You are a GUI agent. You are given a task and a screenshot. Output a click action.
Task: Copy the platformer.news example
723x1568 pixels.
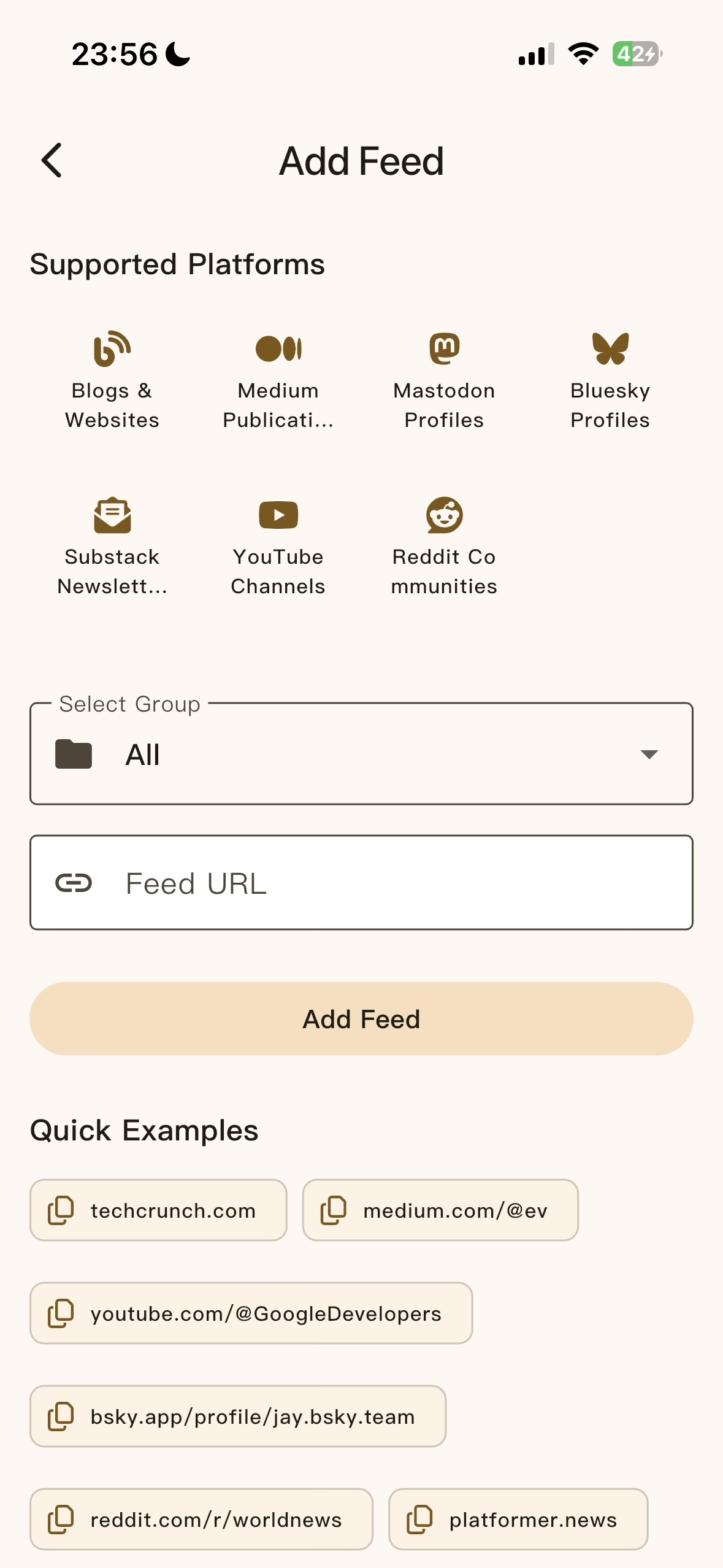click(518, 1520)
